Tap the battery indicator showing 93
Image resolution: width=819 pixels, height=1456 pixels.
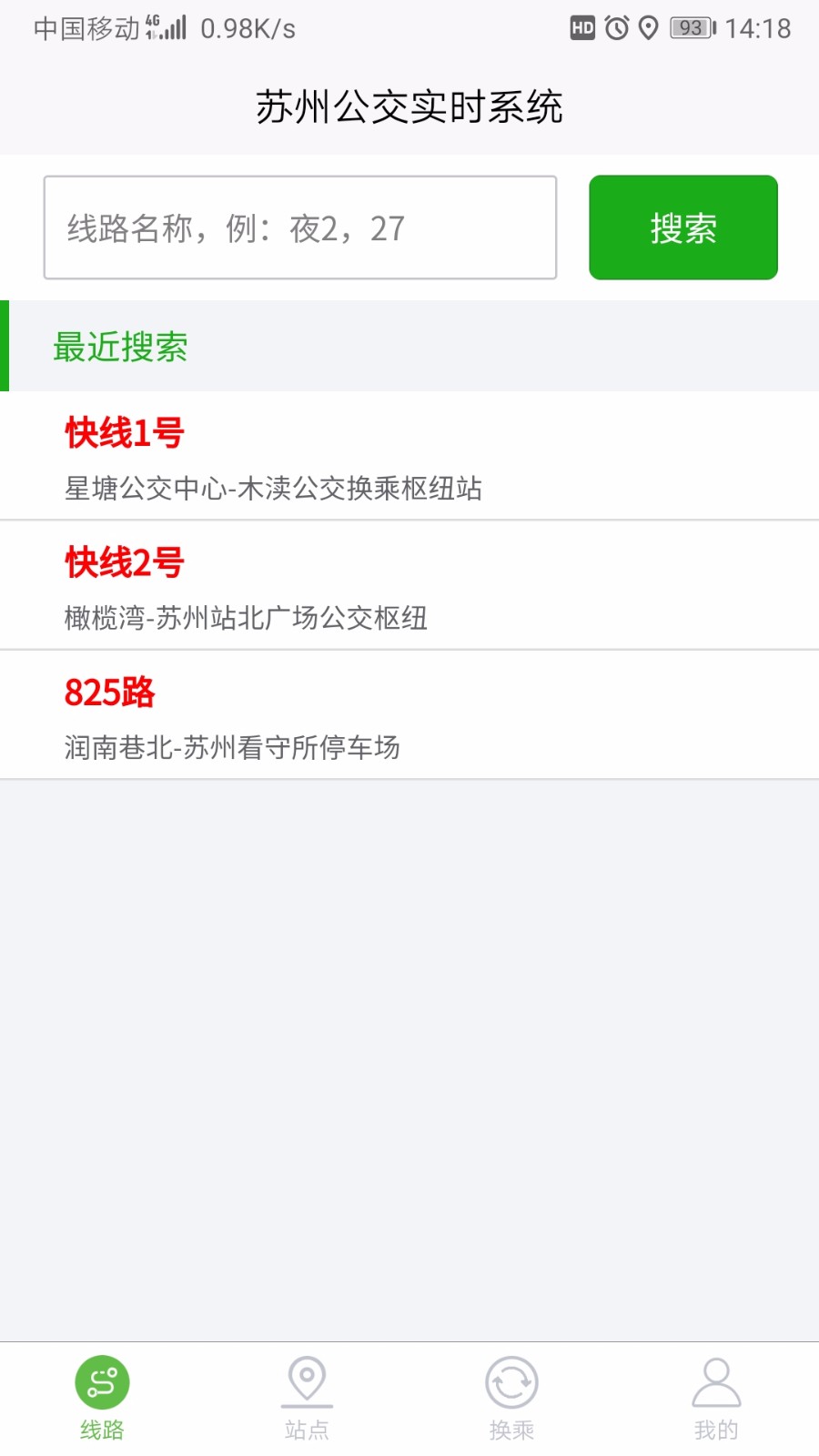(693, 28)
